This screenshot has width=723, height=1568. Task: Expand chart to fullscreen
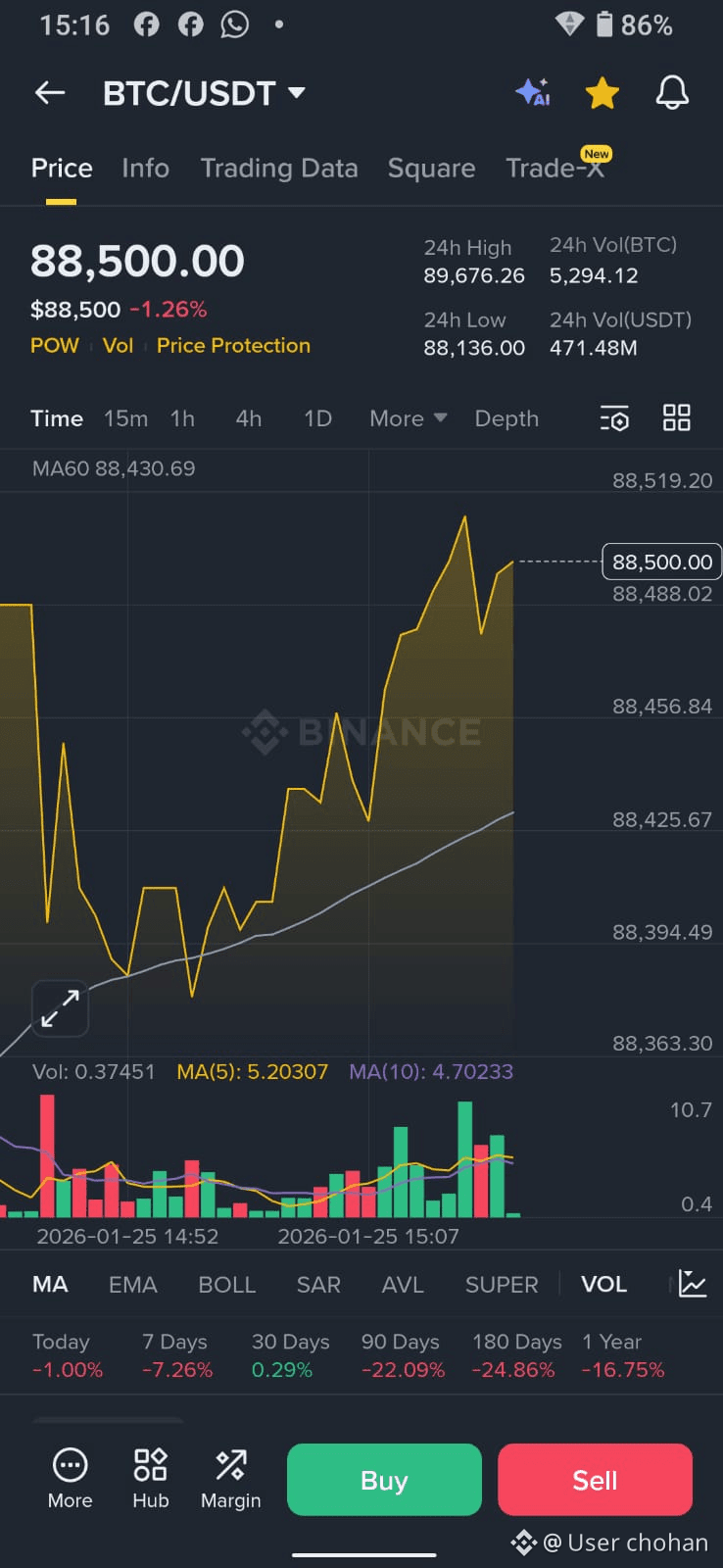coord(60,1008)
